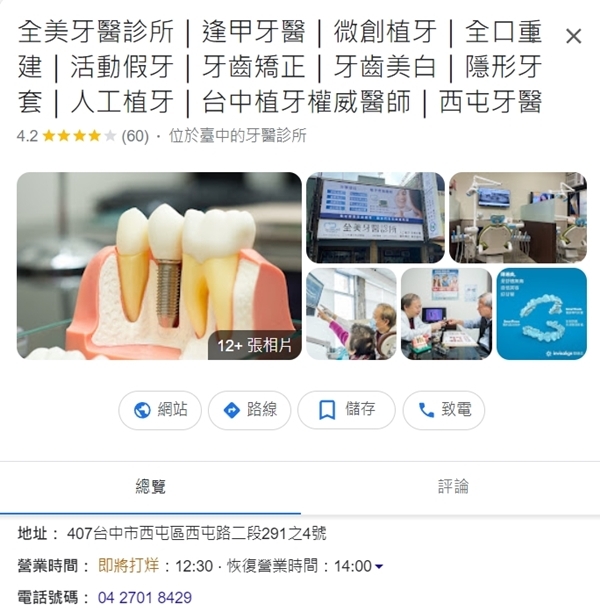
Task: Save this clinic with 儲存
Action: pos(347,409)
